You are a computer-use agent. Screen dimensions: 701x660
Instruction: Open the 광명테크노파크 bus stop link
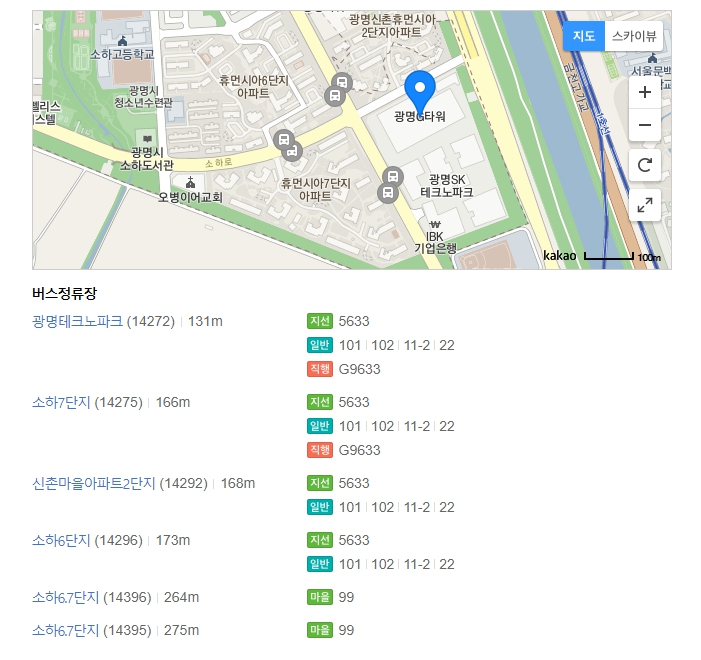(x=77, y=321)
